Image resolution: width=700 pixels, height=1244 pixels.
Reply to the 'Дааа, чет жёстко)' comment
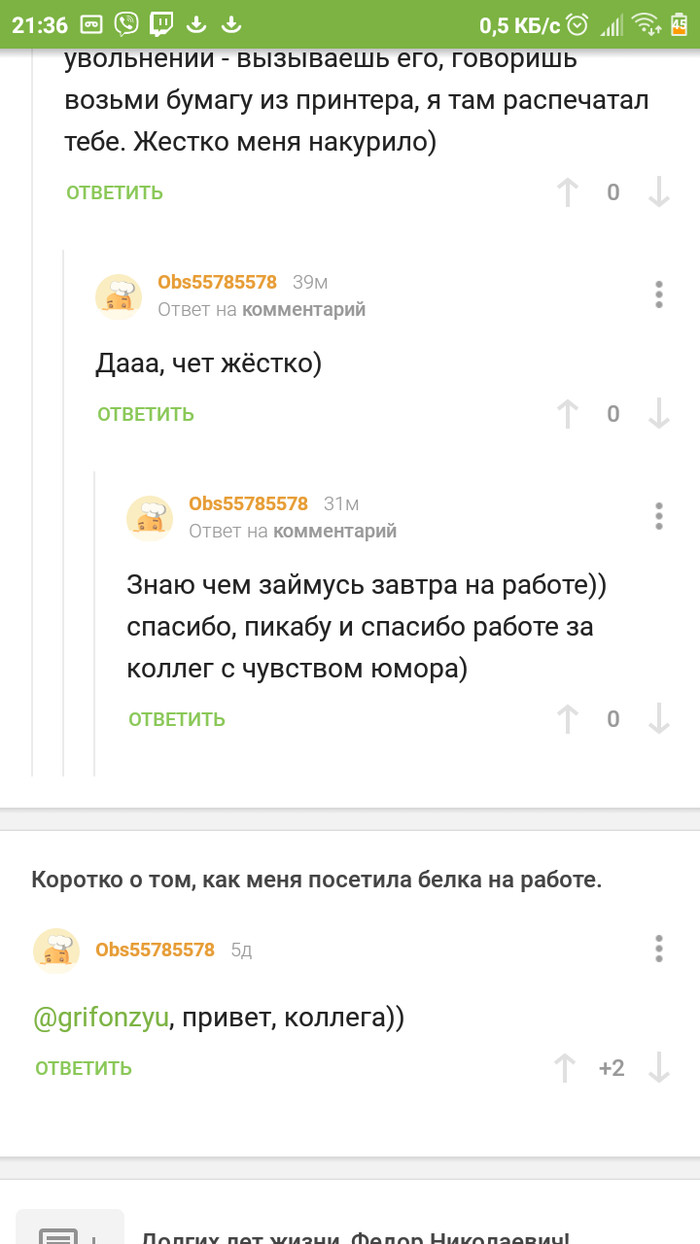click(x=145, y=414)
